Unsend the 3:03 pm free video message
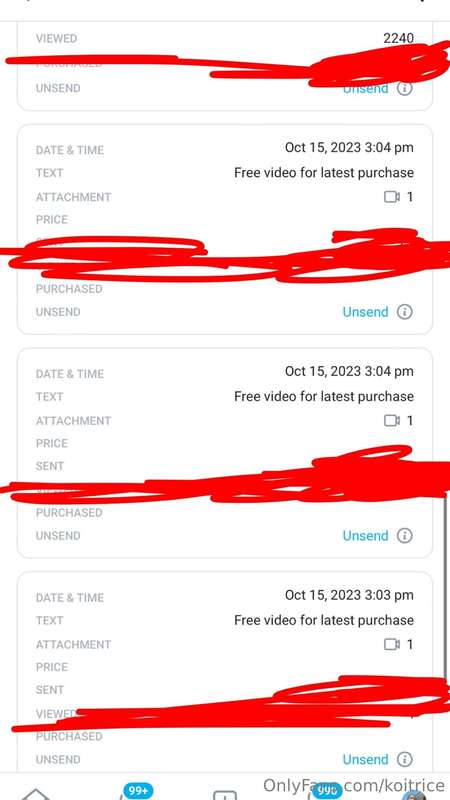Image resolution: width=450 pixels, height=800 pixels. pyautogui.click(x=365, y=759)
